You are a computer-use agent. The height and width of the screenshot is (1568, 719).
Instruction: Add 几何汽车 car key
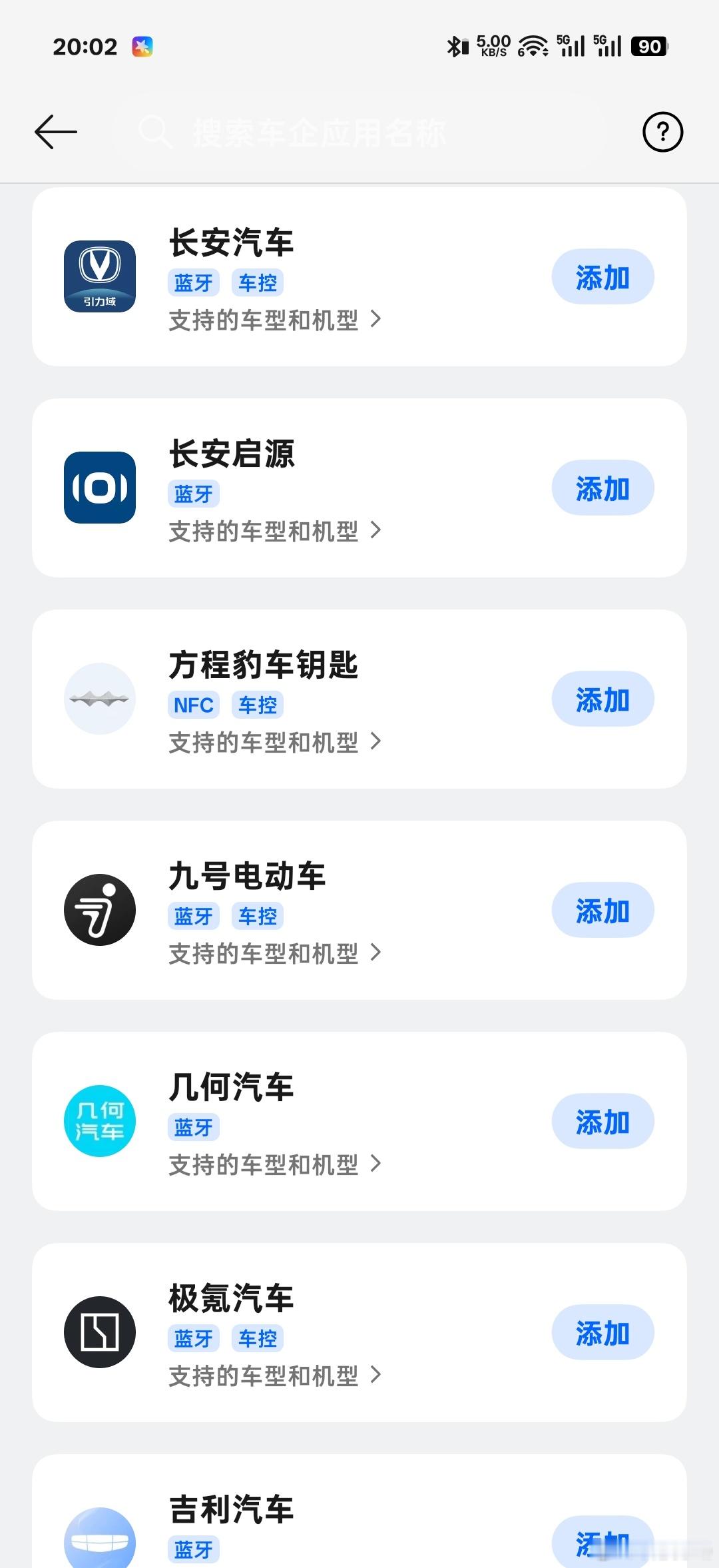(x=602, y=1122)
